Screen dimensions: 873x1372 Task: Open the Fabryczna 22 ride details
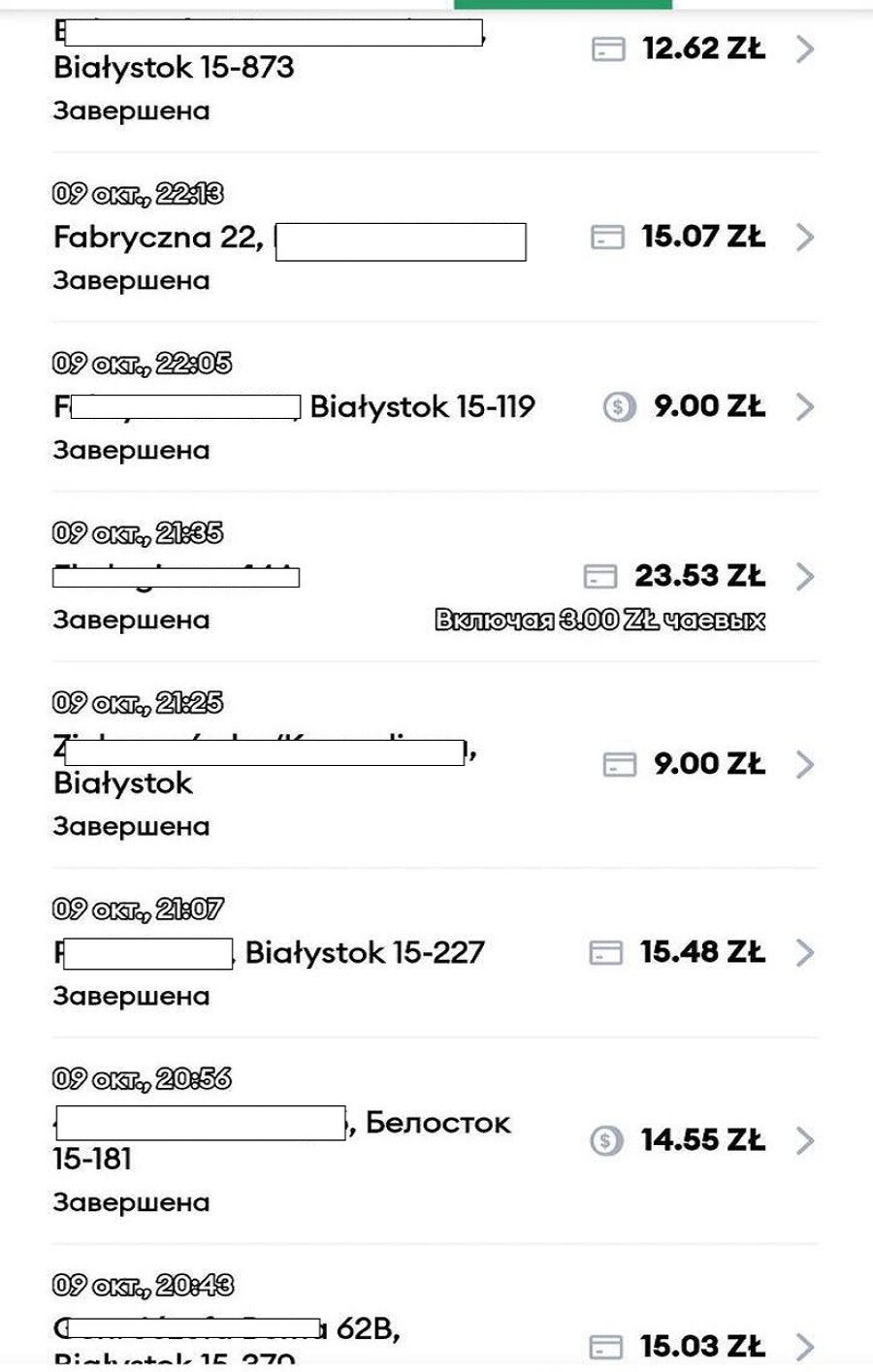point(291,237)
